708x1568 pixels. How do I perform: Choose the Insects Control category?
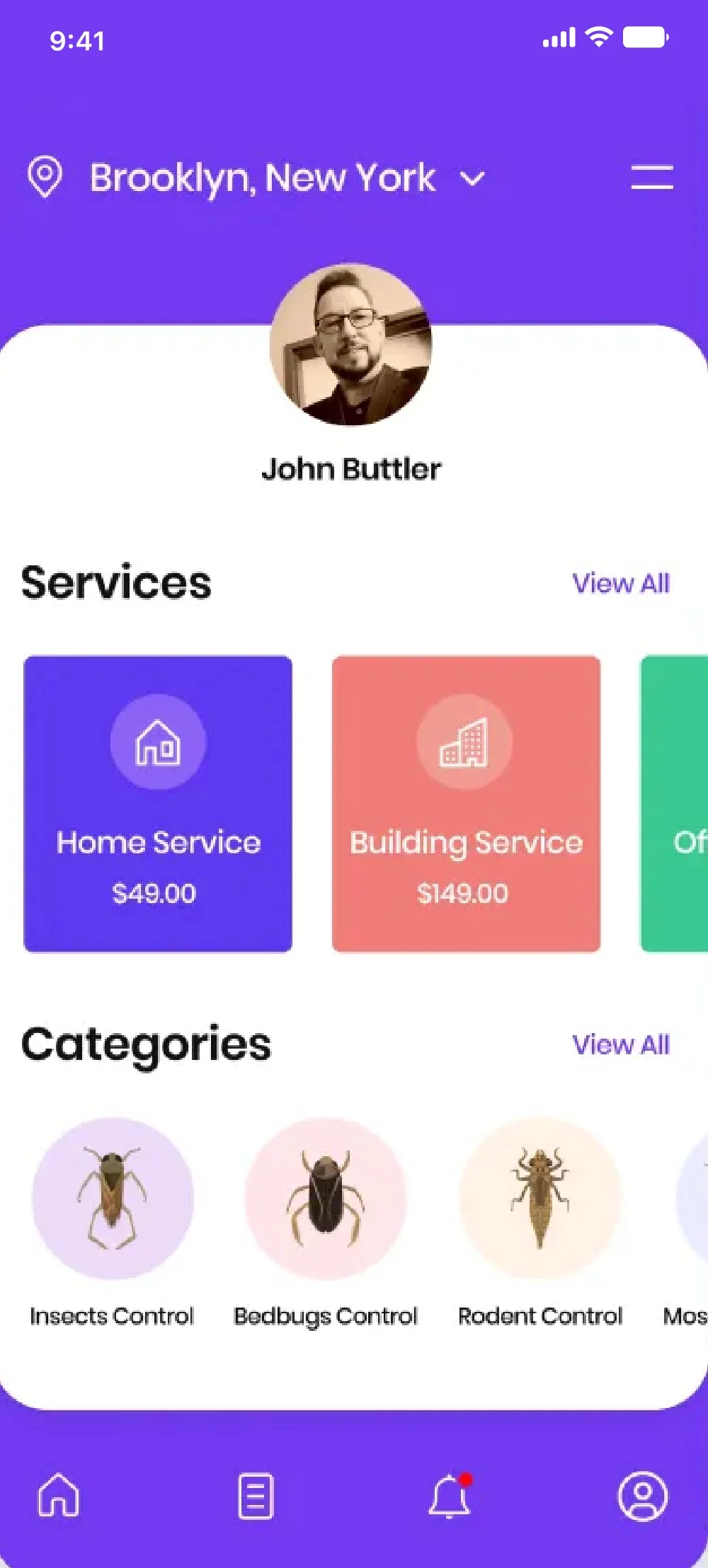pos(113,1199)
